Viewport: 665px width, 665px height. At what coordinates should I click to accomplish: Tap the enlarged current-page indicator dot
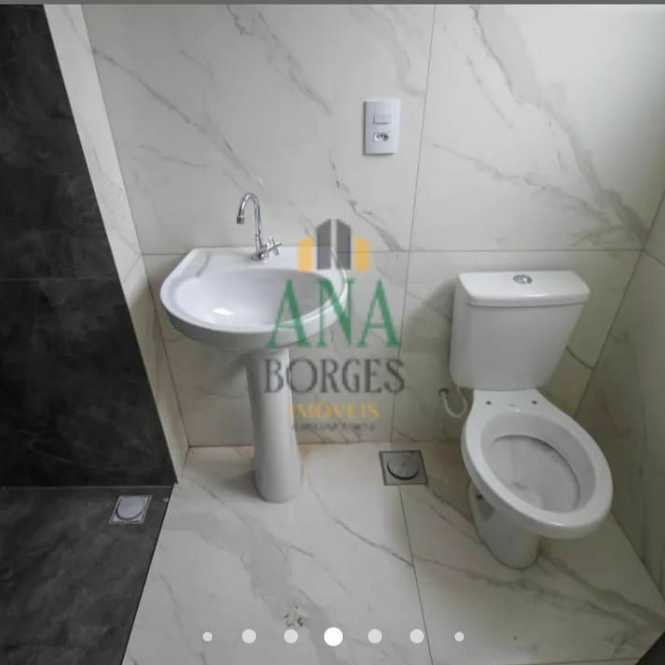(333, 636)
